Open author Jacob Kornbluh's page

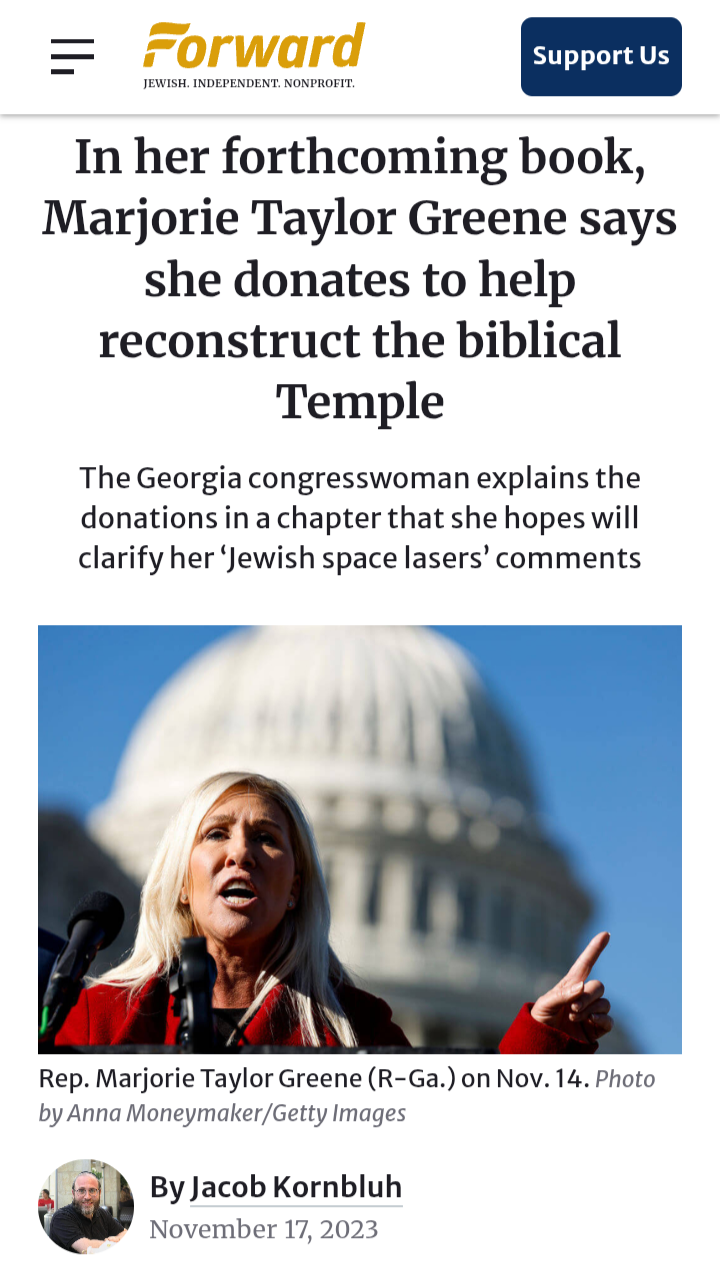(x=296, y=1187)
